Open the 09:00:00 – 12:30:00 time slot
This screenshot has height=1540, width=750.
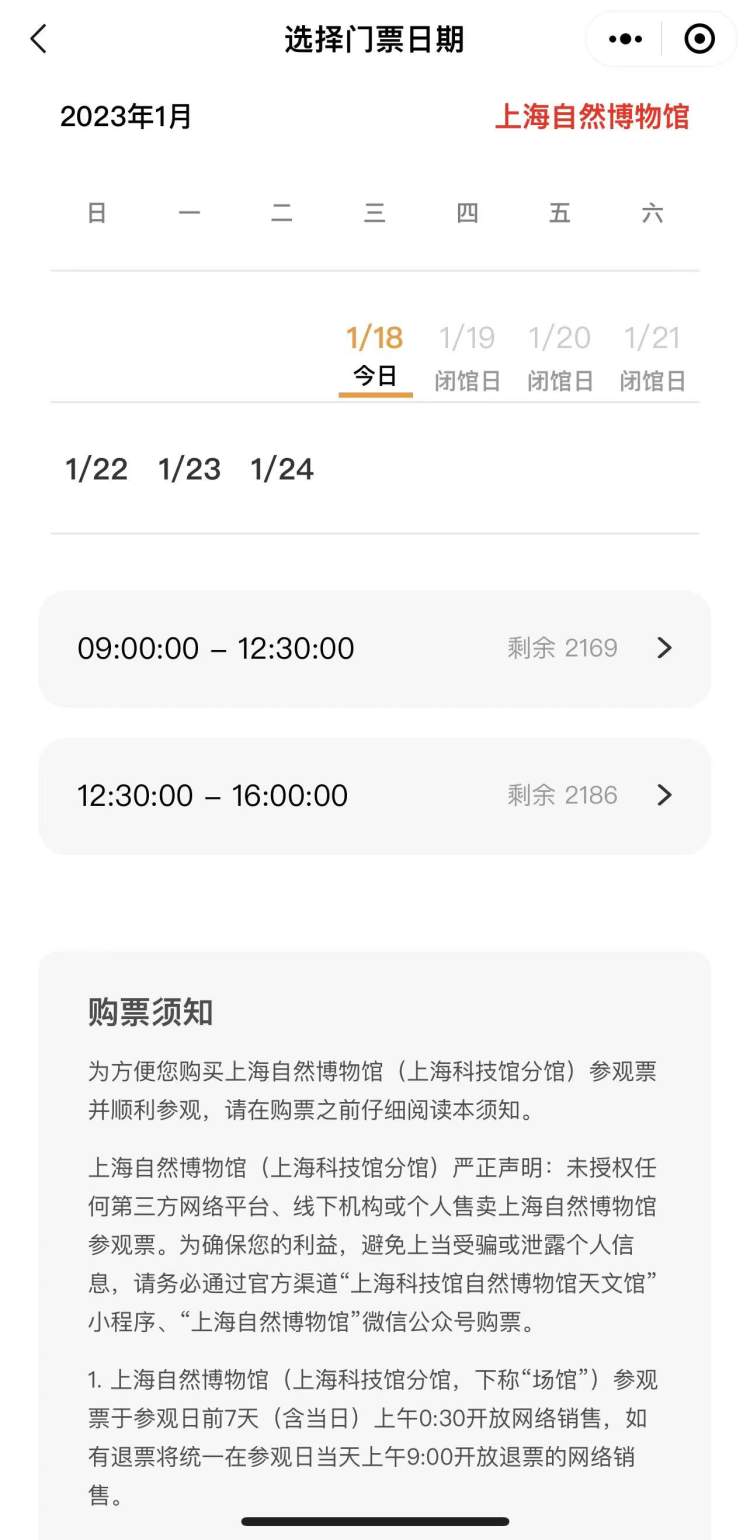(375, 648)
